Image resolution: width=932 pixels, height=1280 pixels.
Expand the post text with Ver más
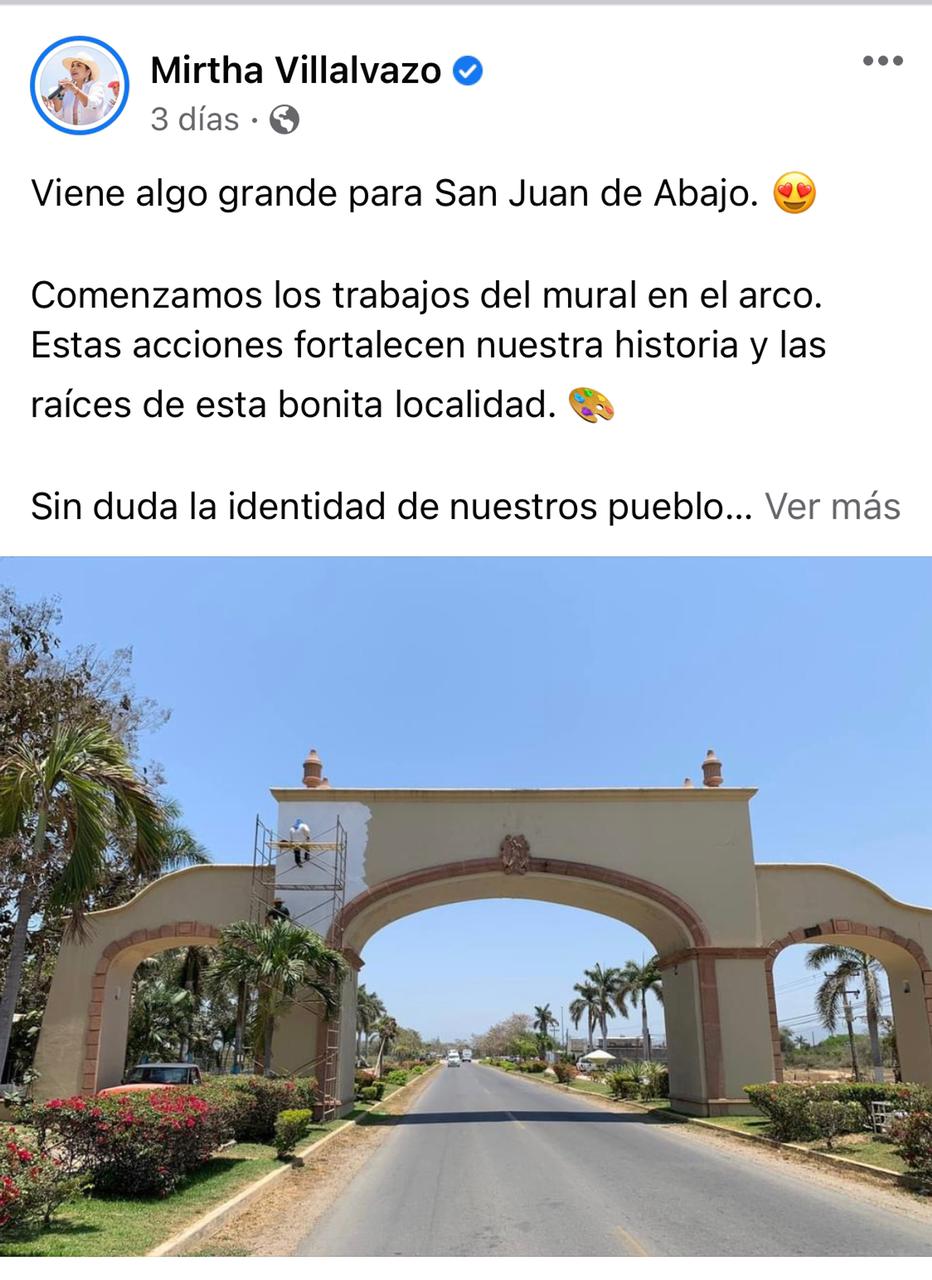point(832,507)
